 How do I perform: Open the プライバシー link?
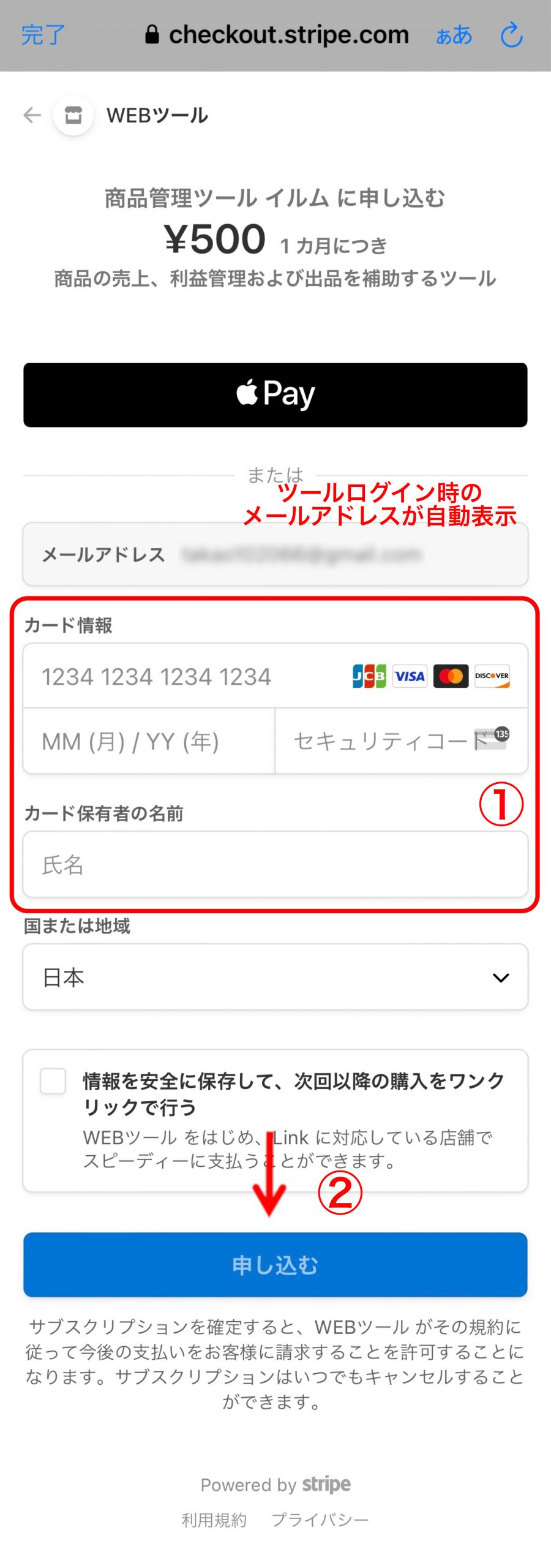[320, 1520]
